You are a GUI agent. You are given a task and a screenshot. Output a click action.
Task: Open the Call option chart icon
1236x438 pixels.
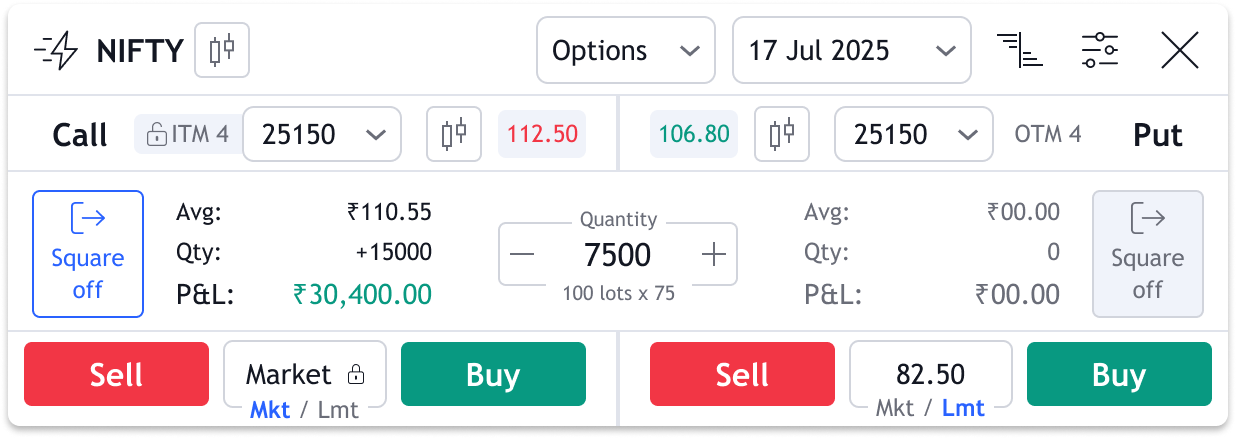click(x=454, y=134)
